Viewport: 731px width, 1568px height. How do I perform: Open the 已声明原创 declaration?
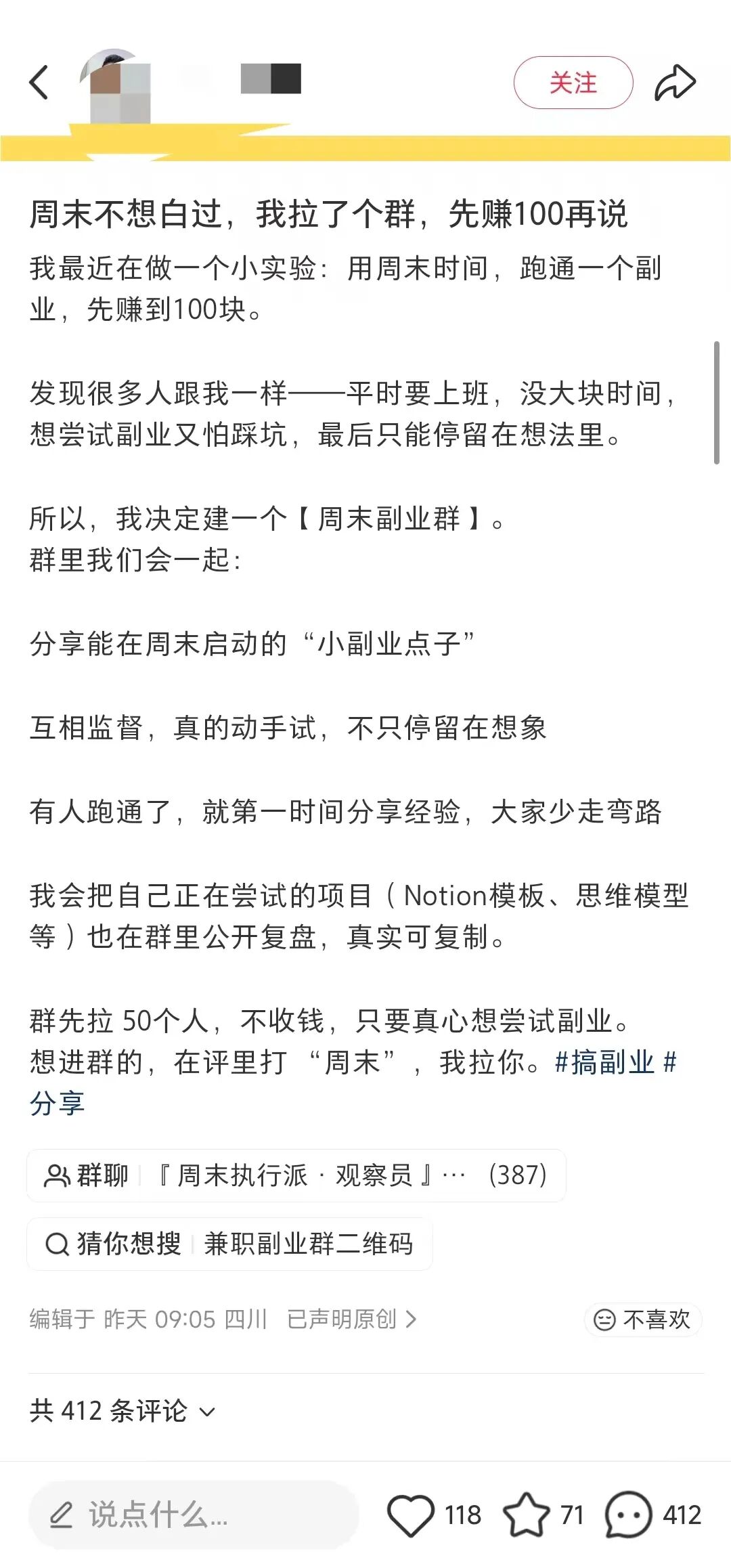352,1319
